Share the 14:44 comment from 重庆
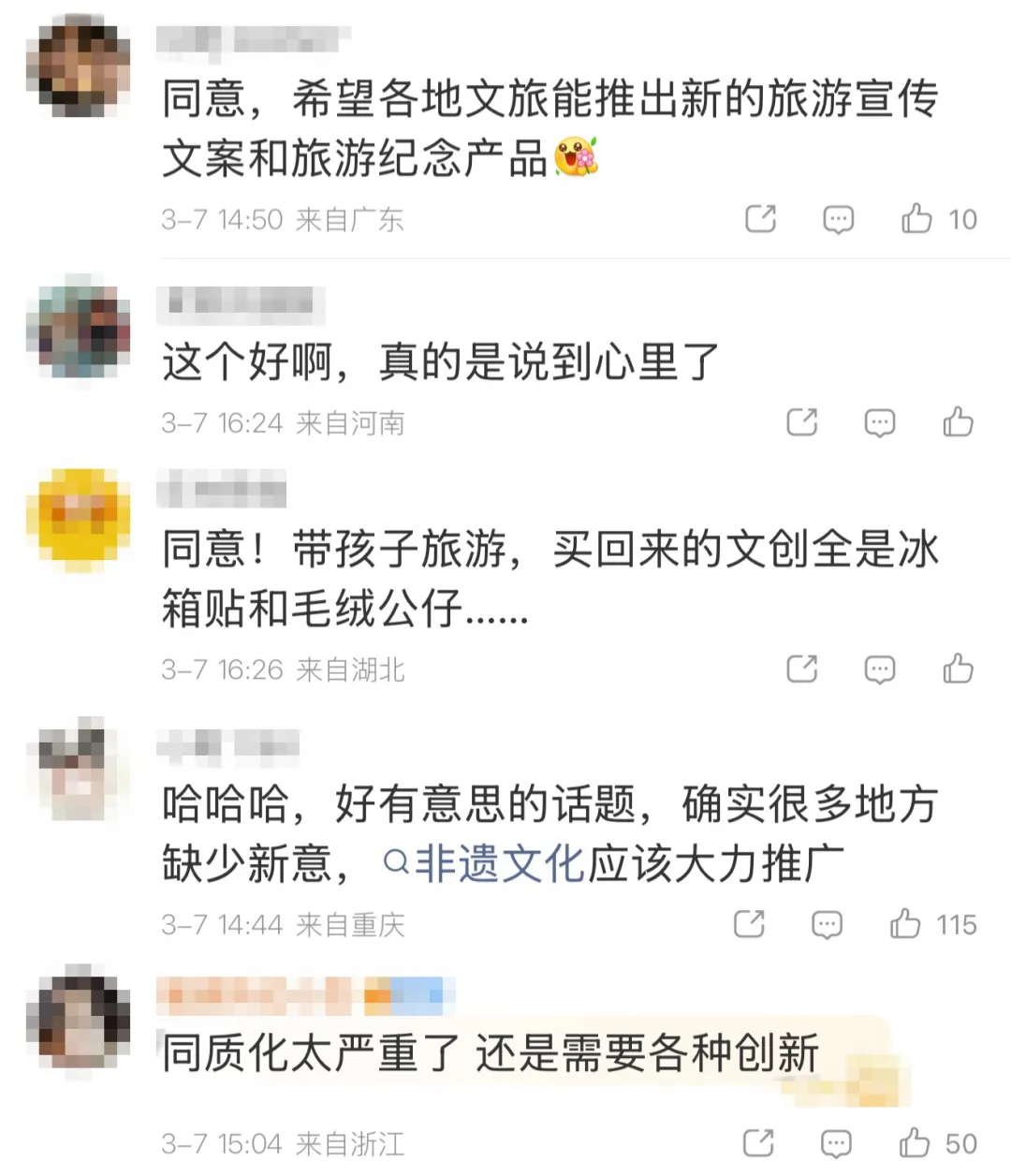The width and height of the screenshot is (1011, 1176). pyautogui.click(x=749, y=924)
